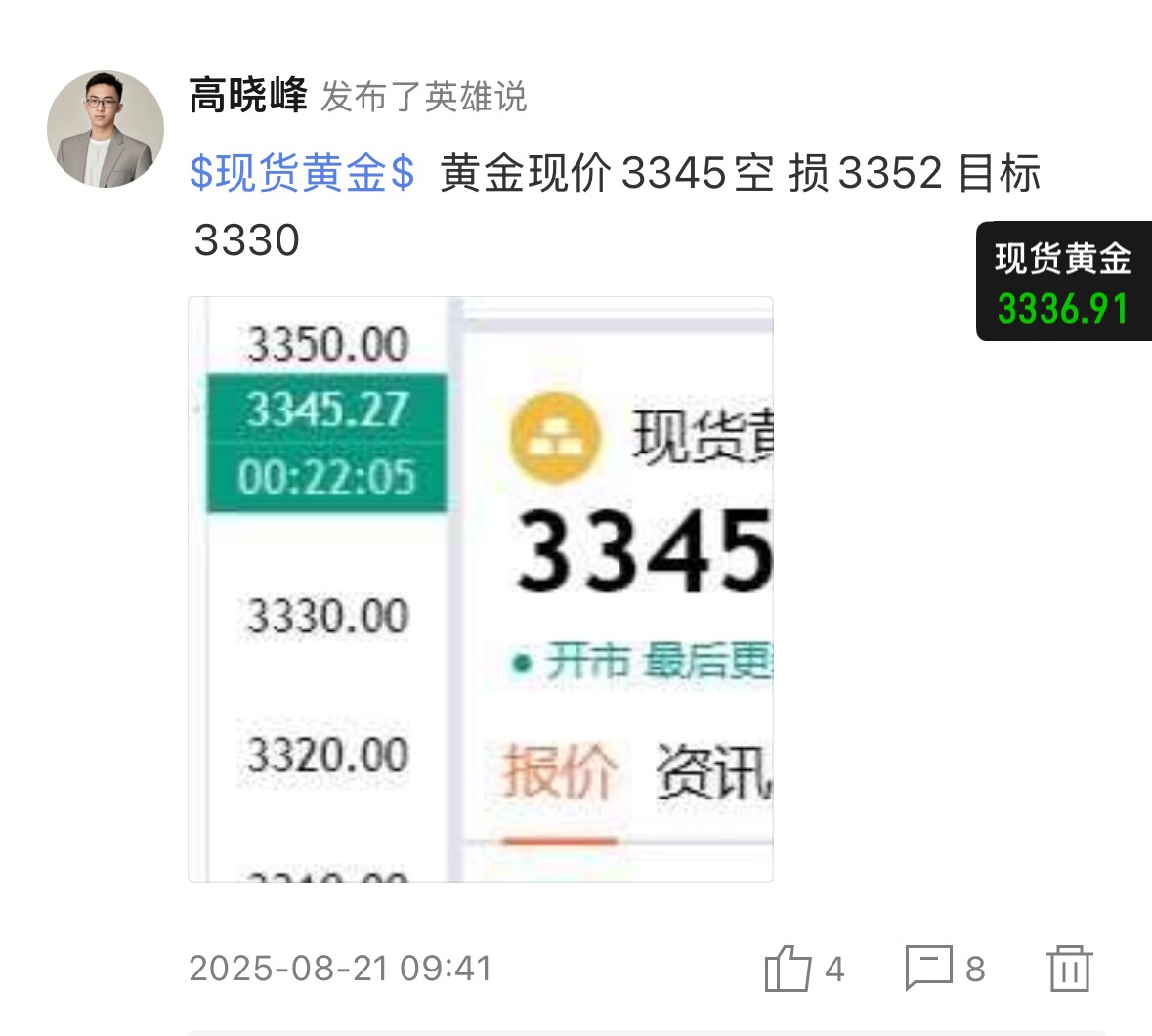Open the comments on this post
The image size is (1152, 1036).
(x=928, y=969)
